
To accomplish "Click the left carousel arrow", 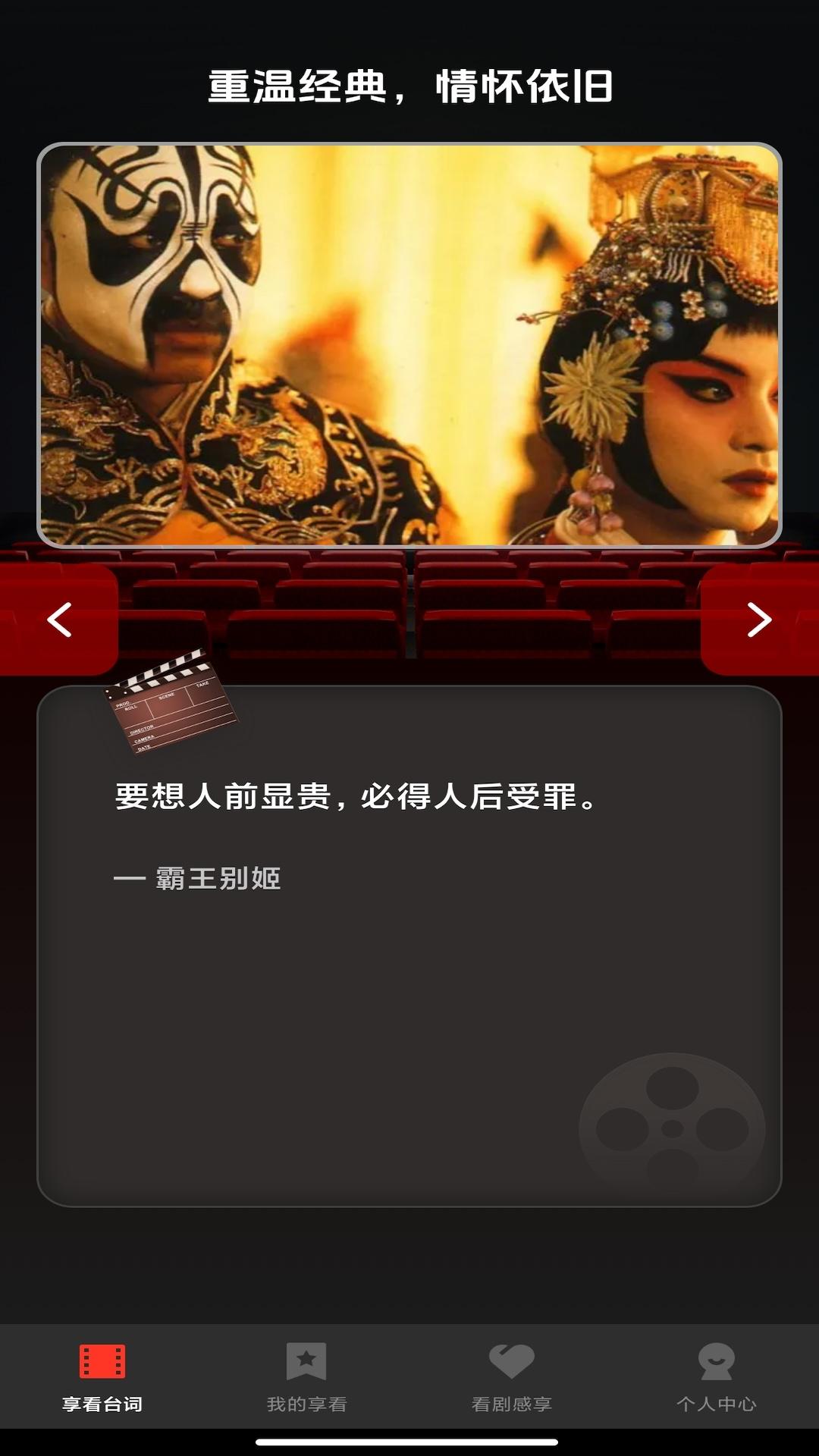I will point(59,622).
